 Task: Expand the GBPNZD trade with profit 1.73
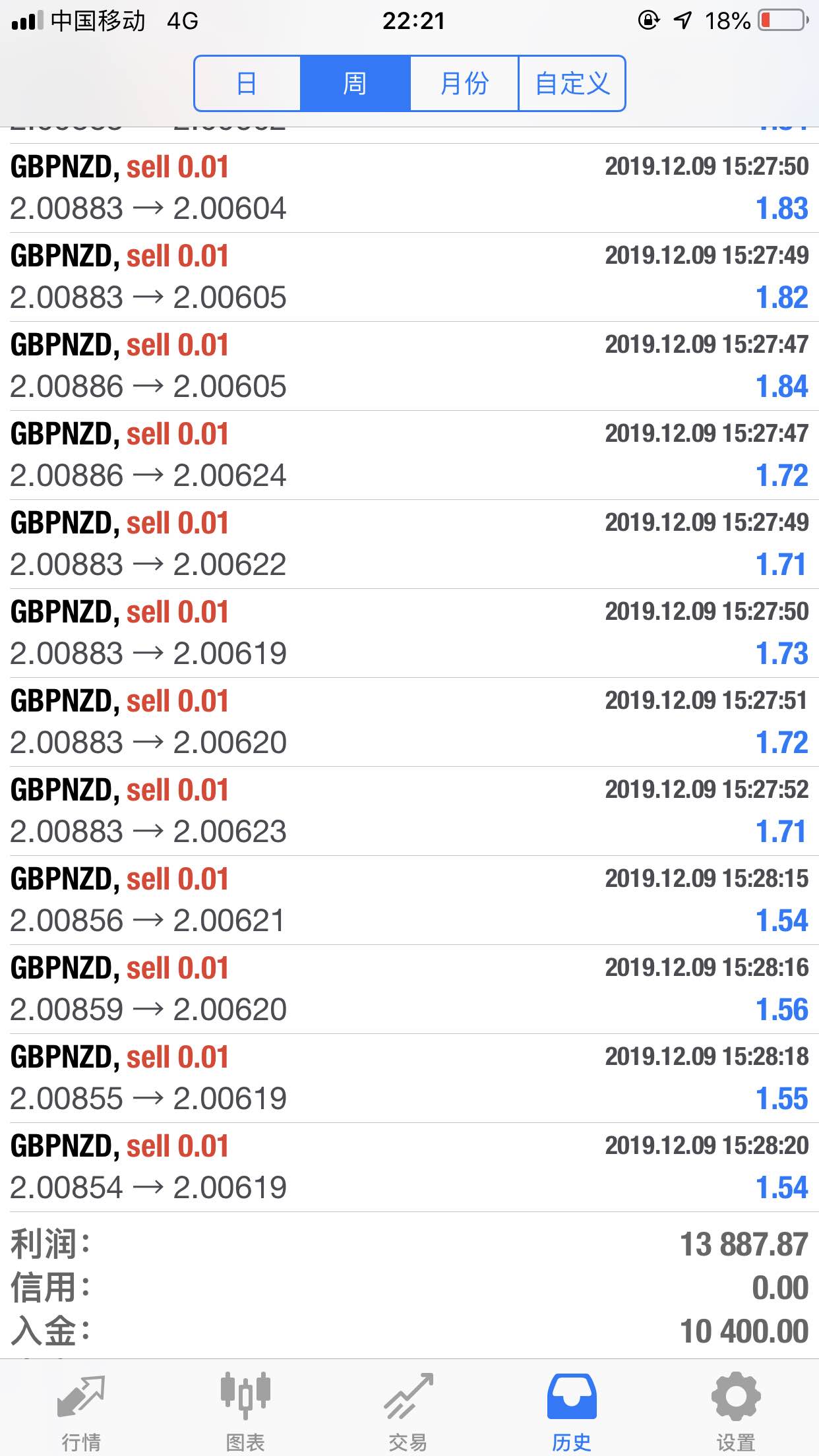click(x=409, y=633)
